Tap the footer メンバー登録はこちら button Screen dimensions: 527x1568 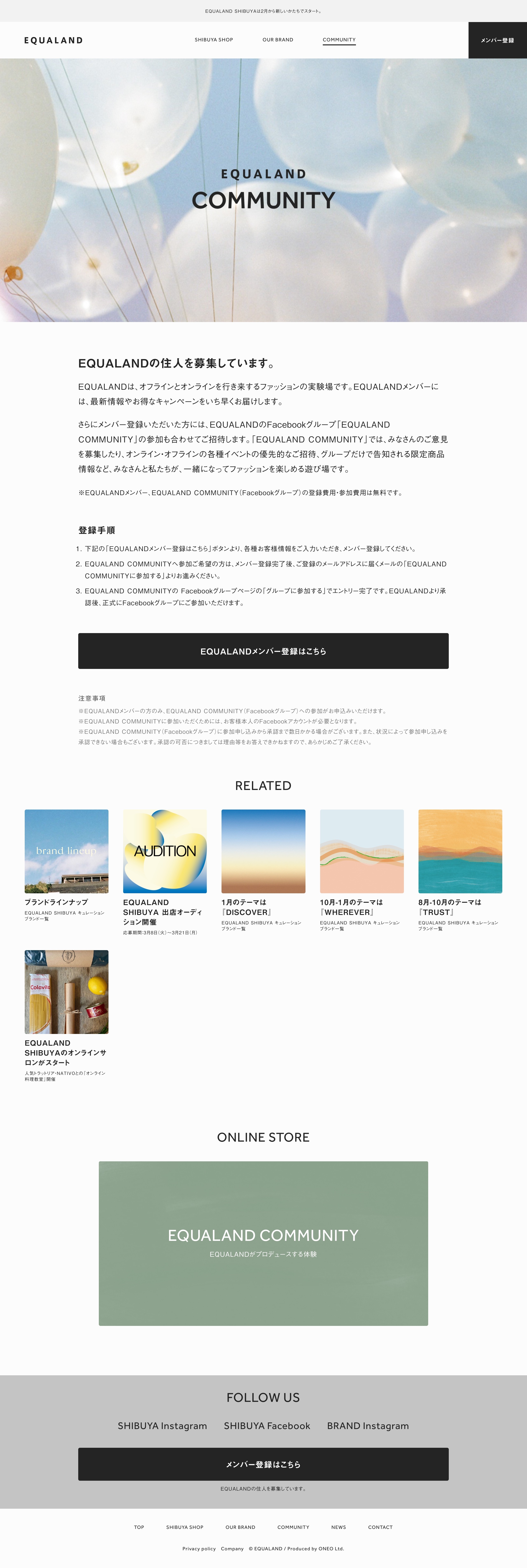263,1464
